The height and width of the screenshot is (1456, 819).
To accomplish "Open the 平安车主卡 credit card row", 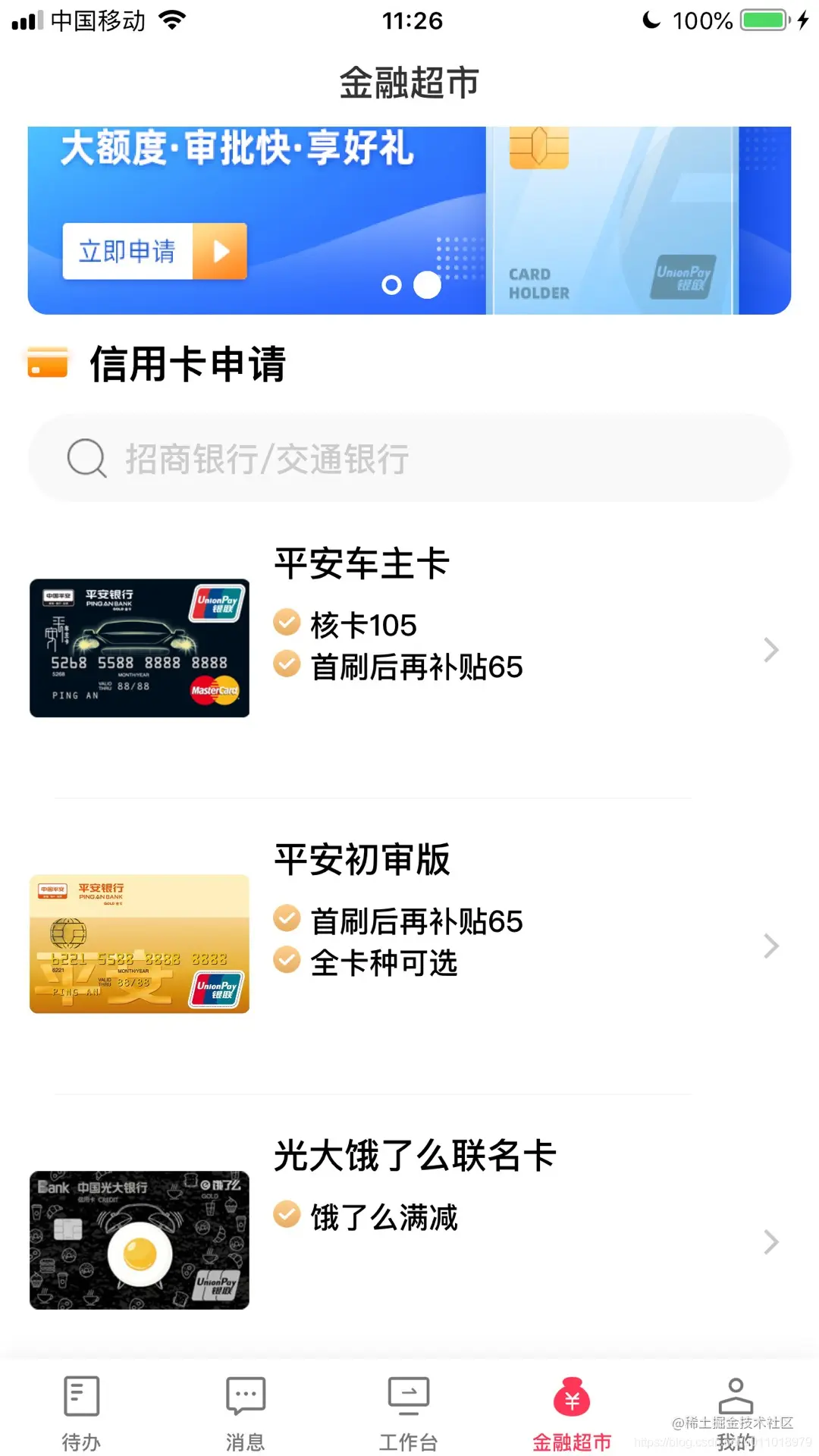I will [409, 649].
